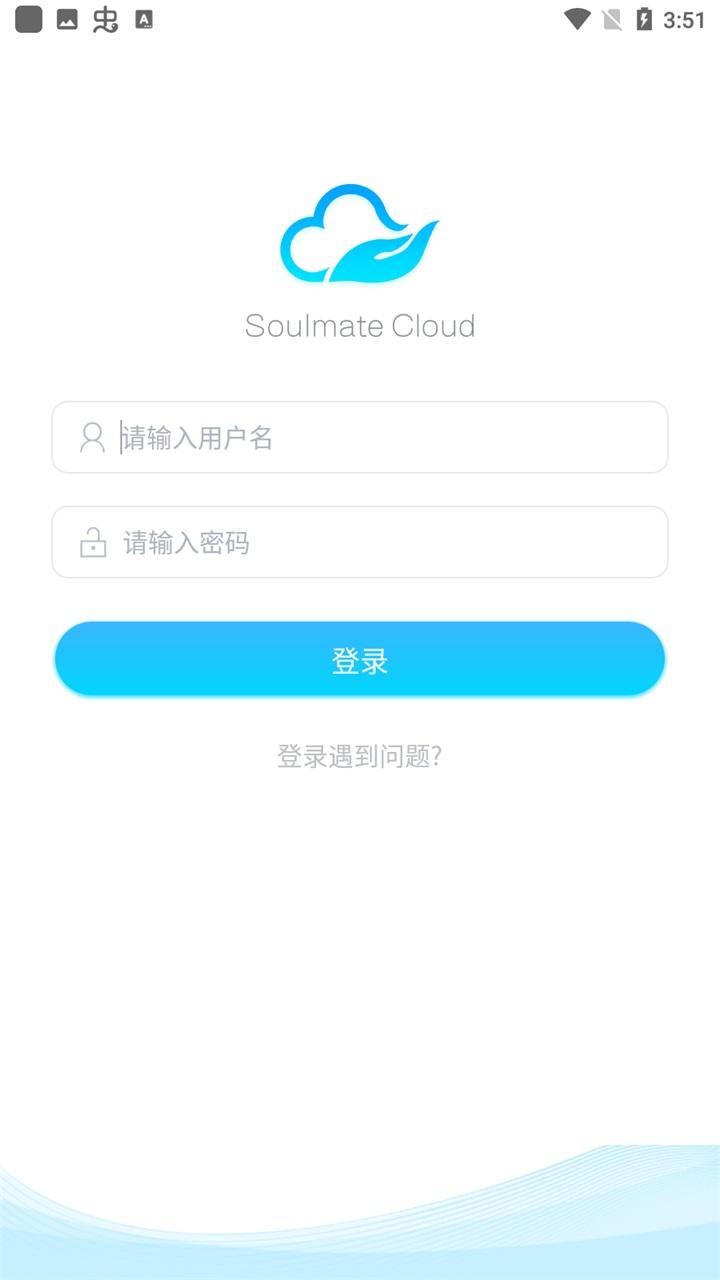Focus the username field (请输入用户名)
This screenshot has height=1280, width=720.
click(380, 438)
